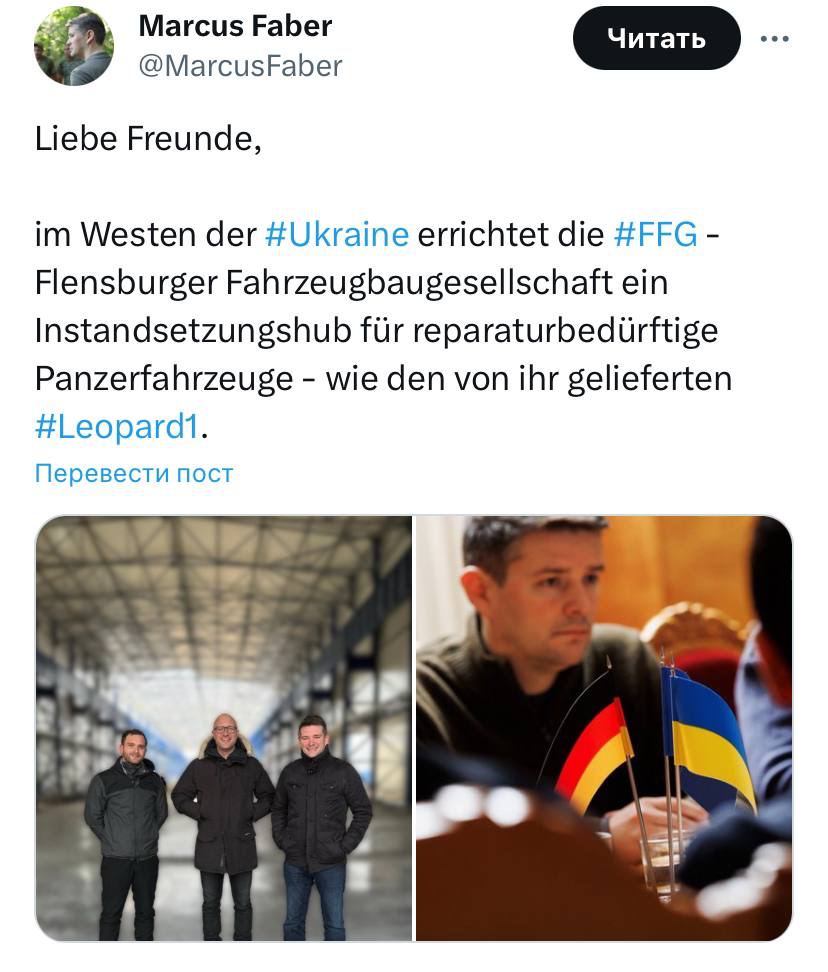Open the #Leopard1 hashtag
The height and width of the screenshot is (972, 828).
pos(118,427)
